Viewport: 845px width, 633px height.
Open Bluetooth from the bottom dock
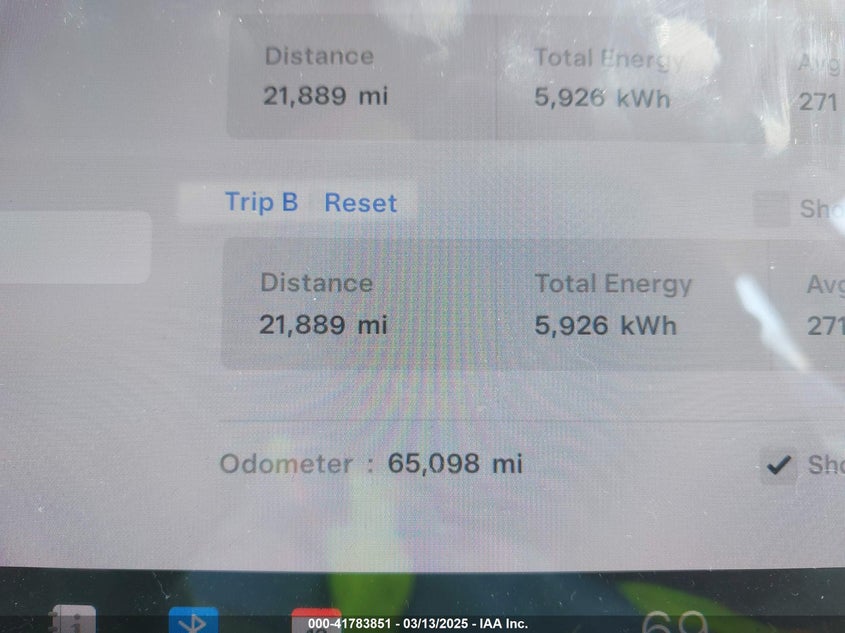(x=193, y=621)
